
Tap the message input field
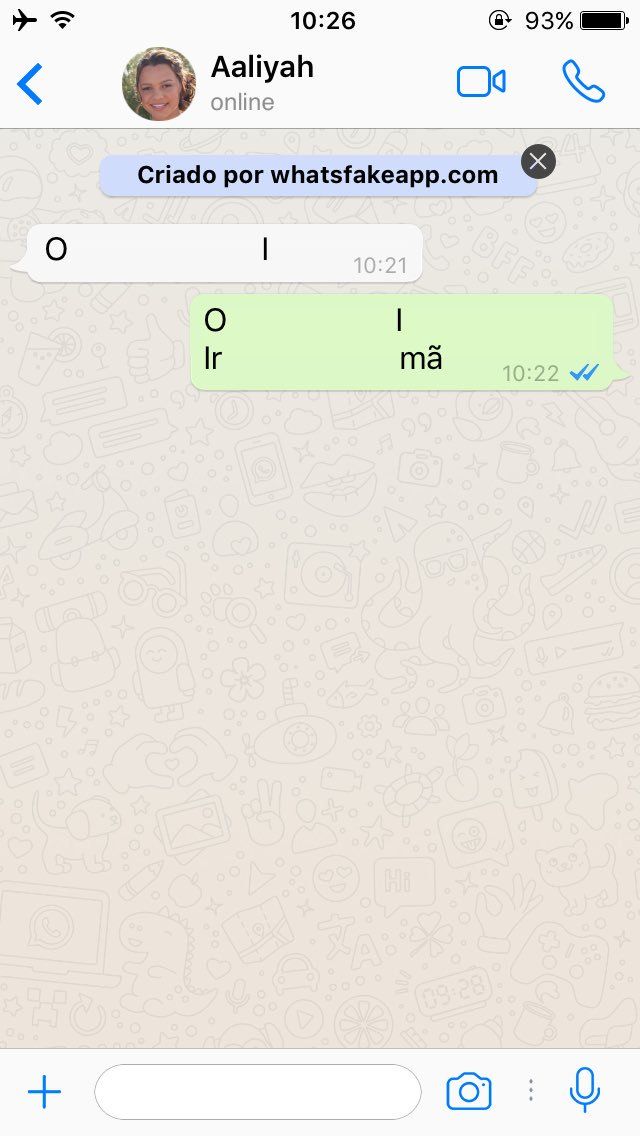(257, 1091)
